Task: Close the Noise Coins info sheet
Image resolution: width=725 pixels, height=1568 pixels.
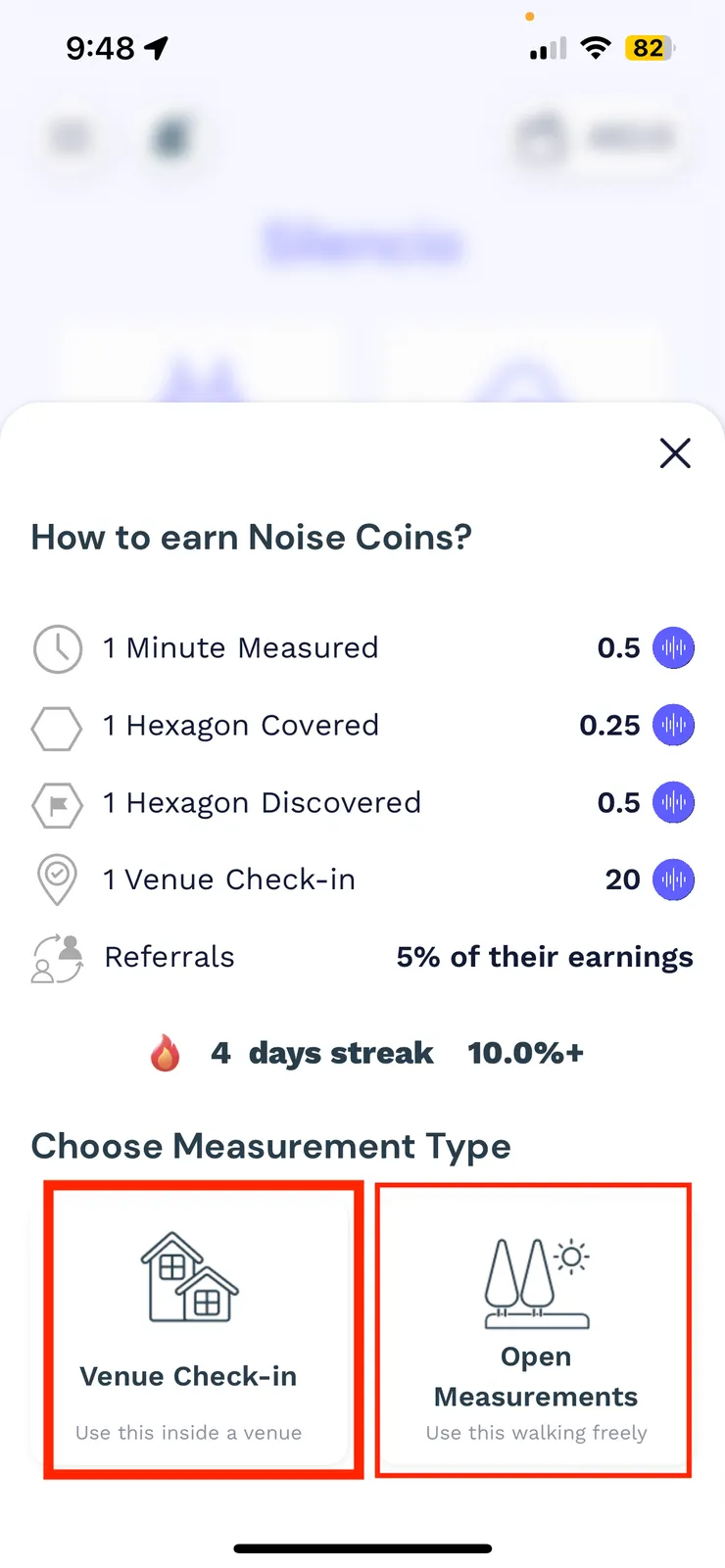Action: click(x=675, y=453)
